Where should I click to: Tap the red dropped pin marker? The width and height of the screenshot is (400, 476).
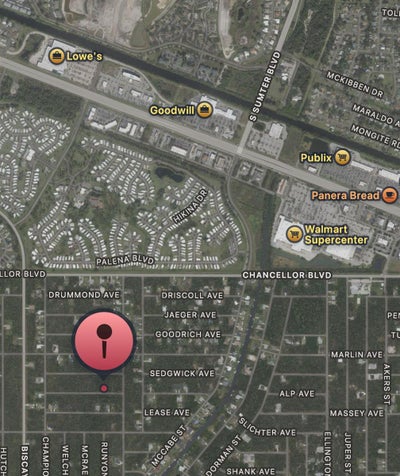pos(104,341)
